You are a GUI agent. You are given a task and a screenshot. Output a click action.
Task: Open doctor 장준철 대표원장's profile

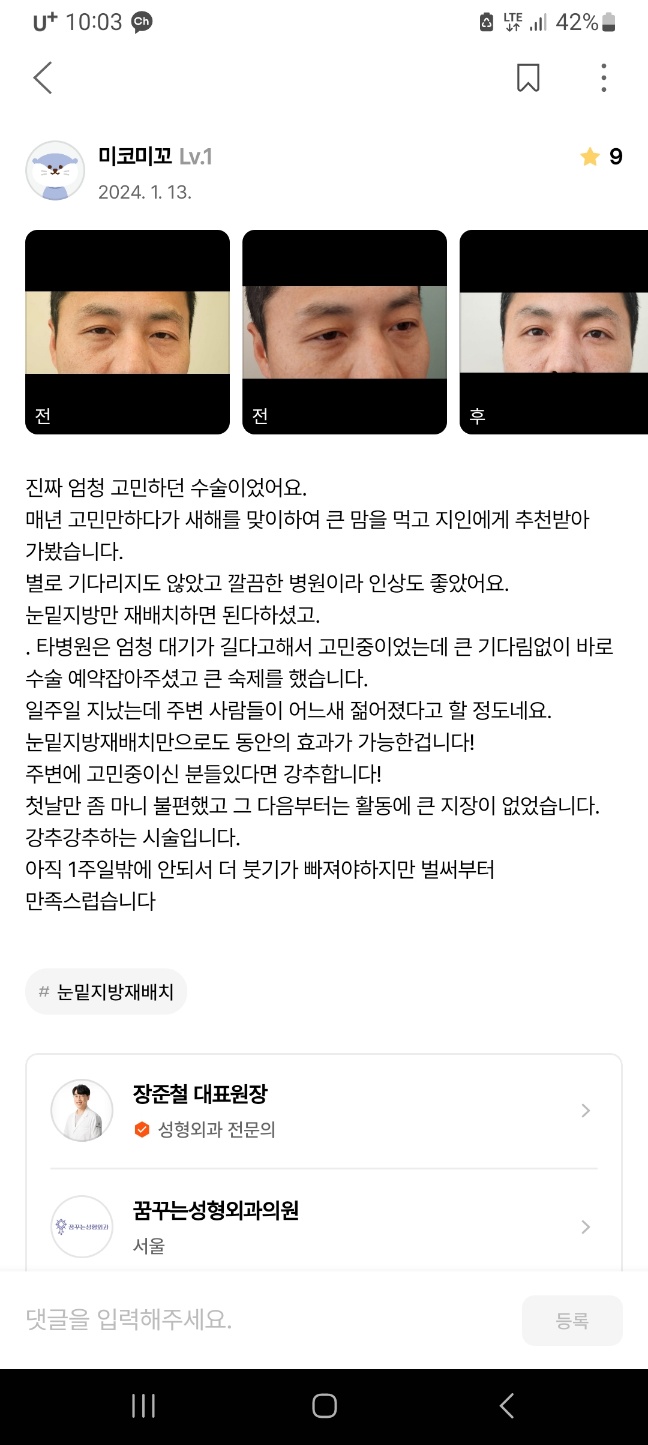[323, 1110]
